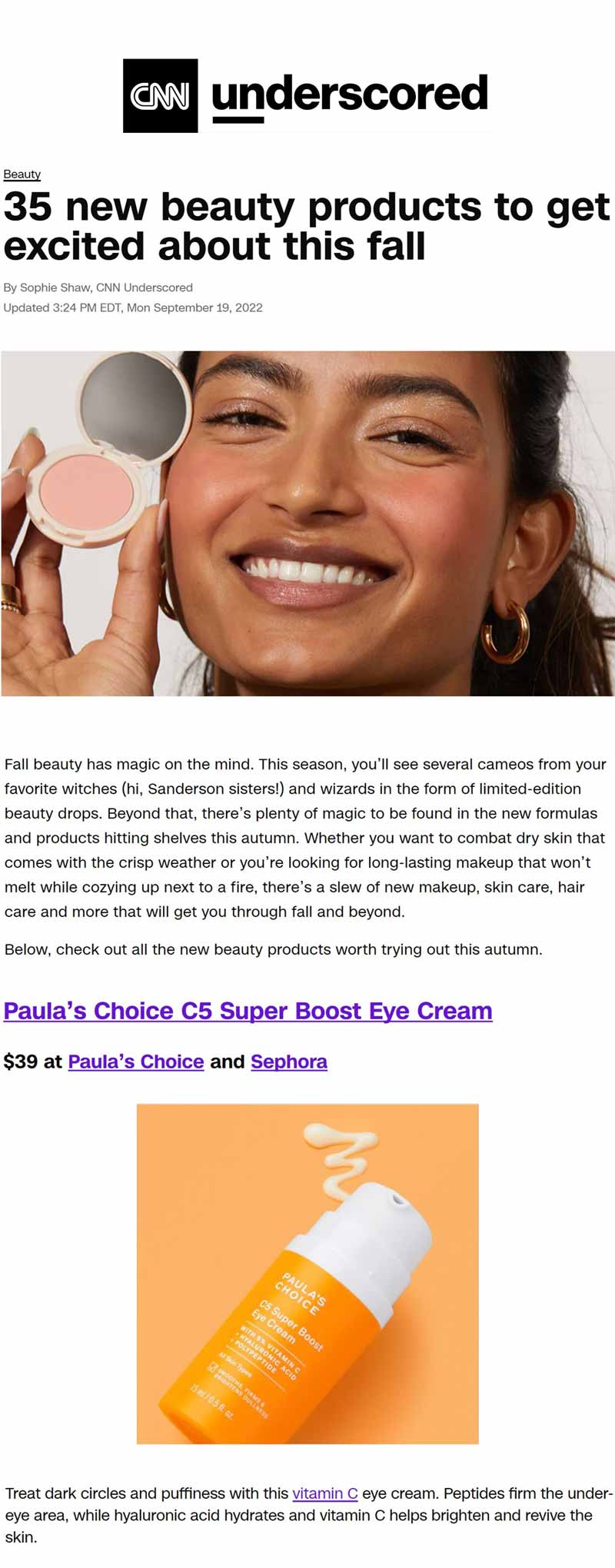Follow the vitamin C link
Viewport: 615px width, 1568px height.
324,1493
